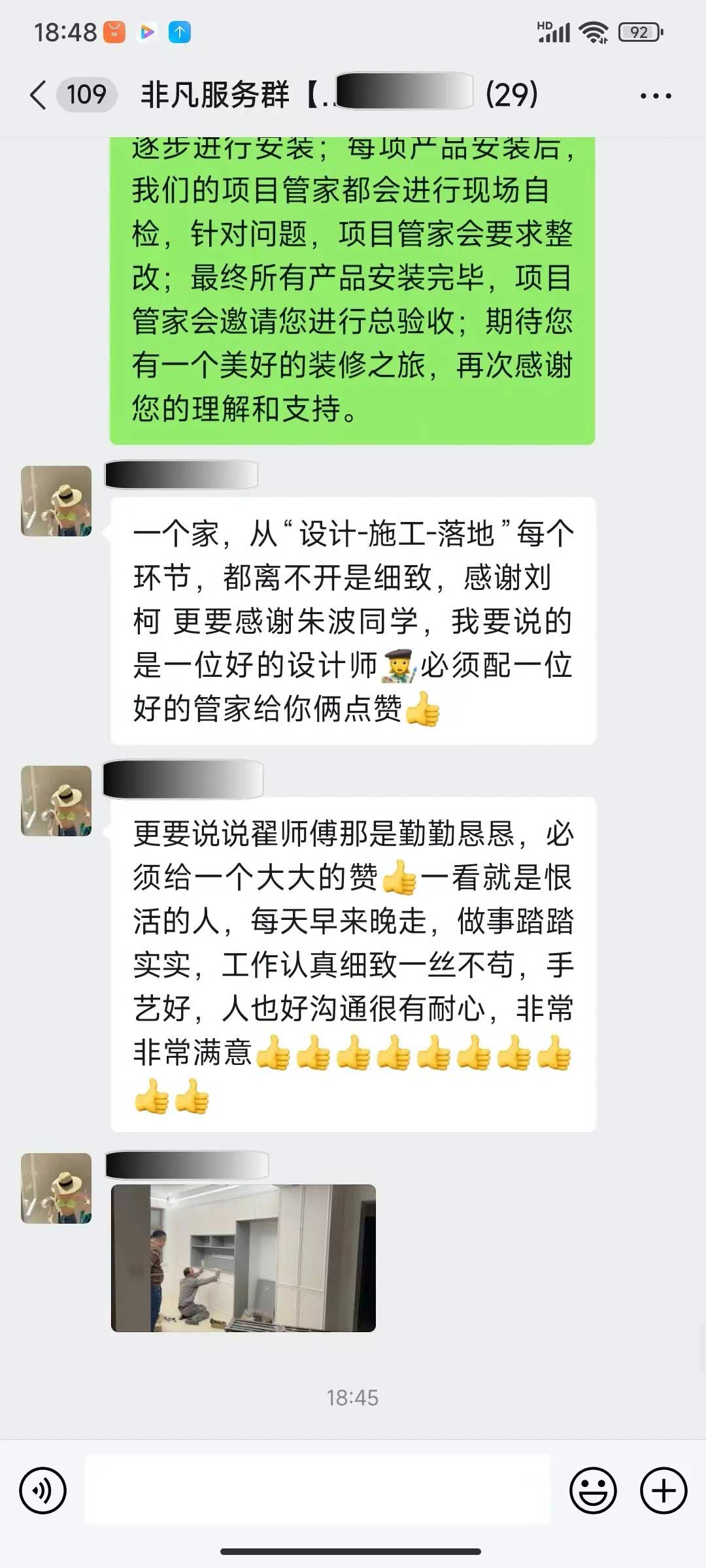Screen dimensions: 706x1568
Task: Go back to the chat list
Action: point(39,95)
